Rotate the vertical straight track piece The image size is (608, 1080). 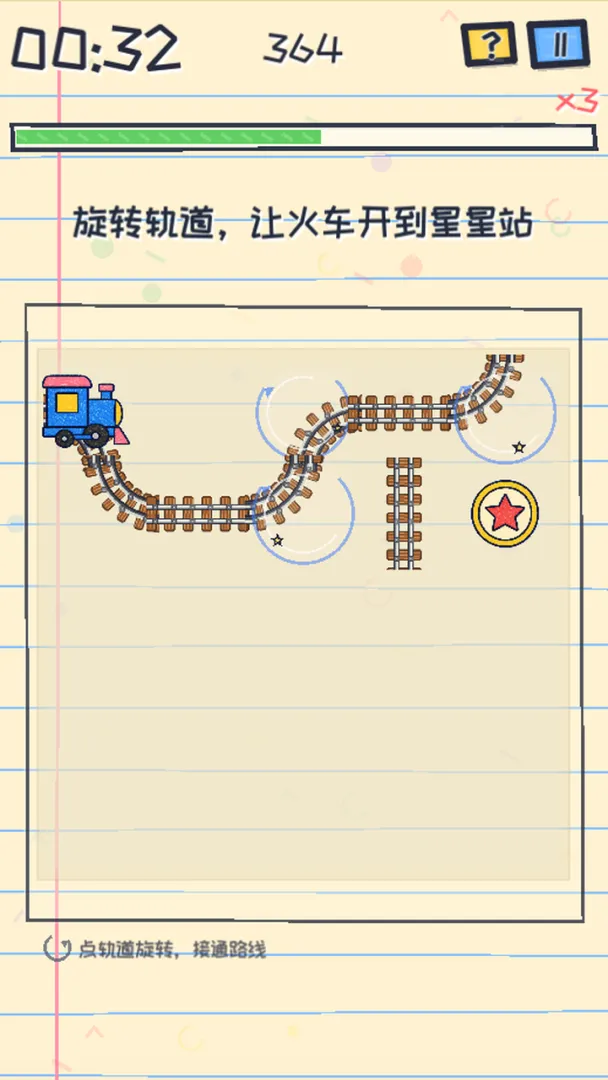[x=403, y=513]
